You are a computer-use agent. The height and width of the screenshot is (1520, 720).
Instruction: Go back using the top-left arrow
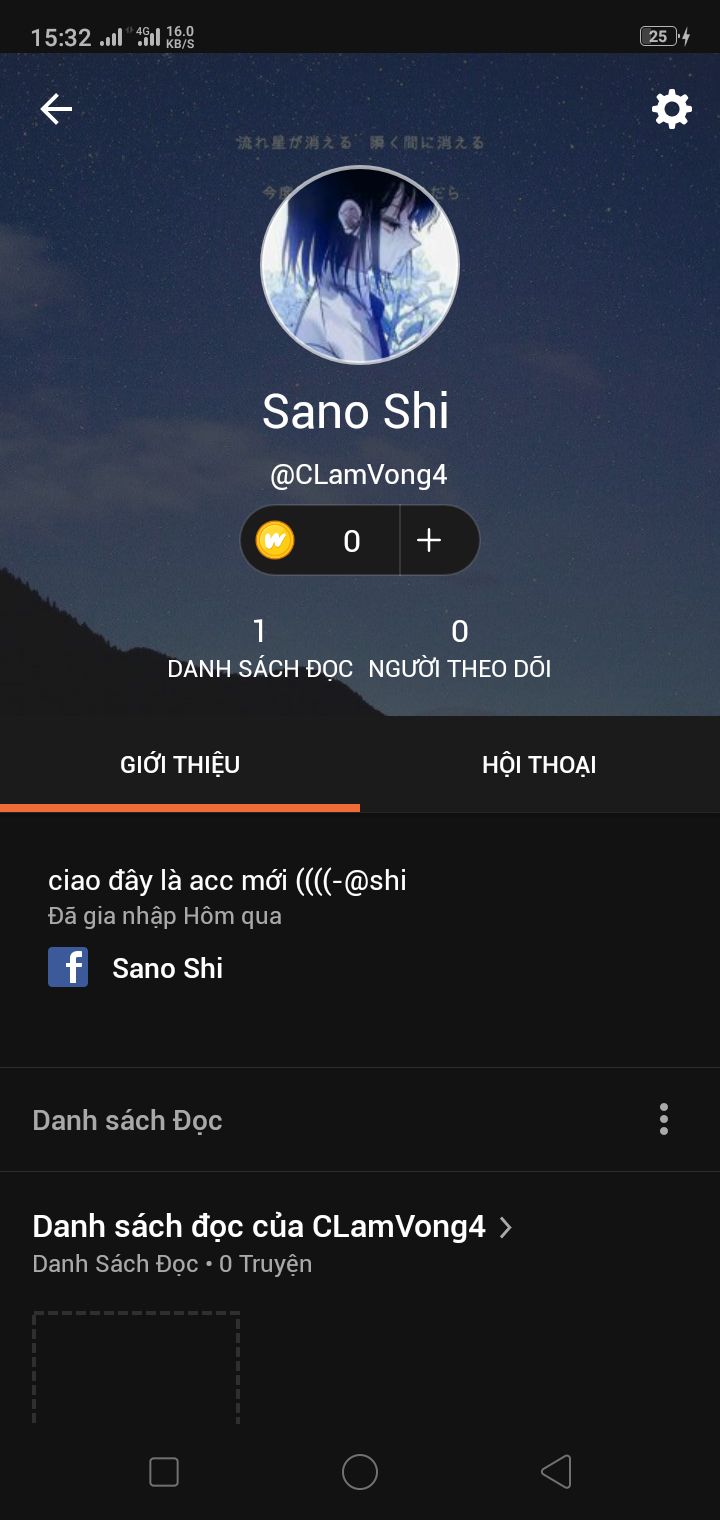tap(56, 109)
